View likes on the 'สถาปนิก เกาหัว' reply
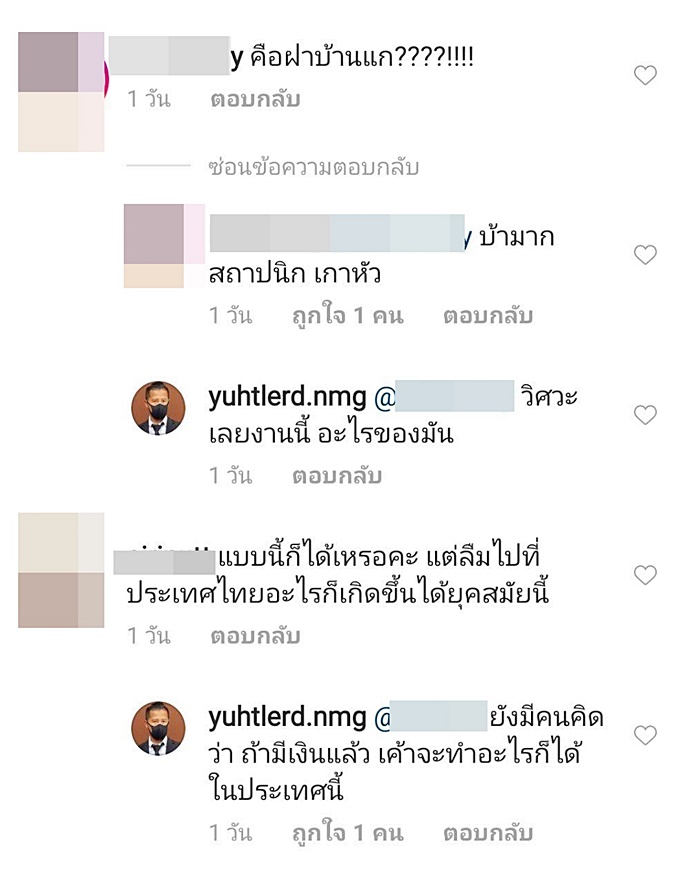 (347, 316)
